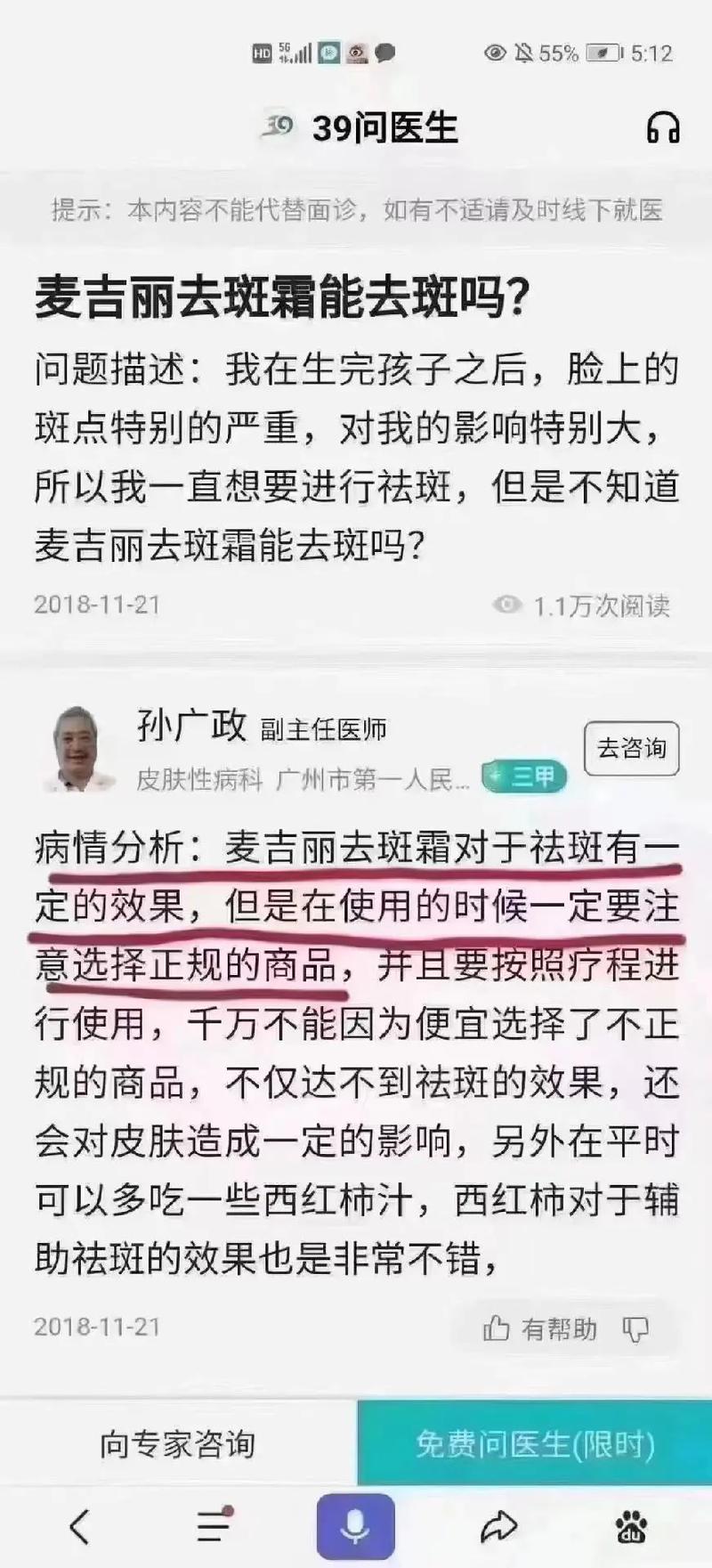Open doctor 孙广政's profile photo
Viewport: 712px width, 1568px height.
pos(78,749)
